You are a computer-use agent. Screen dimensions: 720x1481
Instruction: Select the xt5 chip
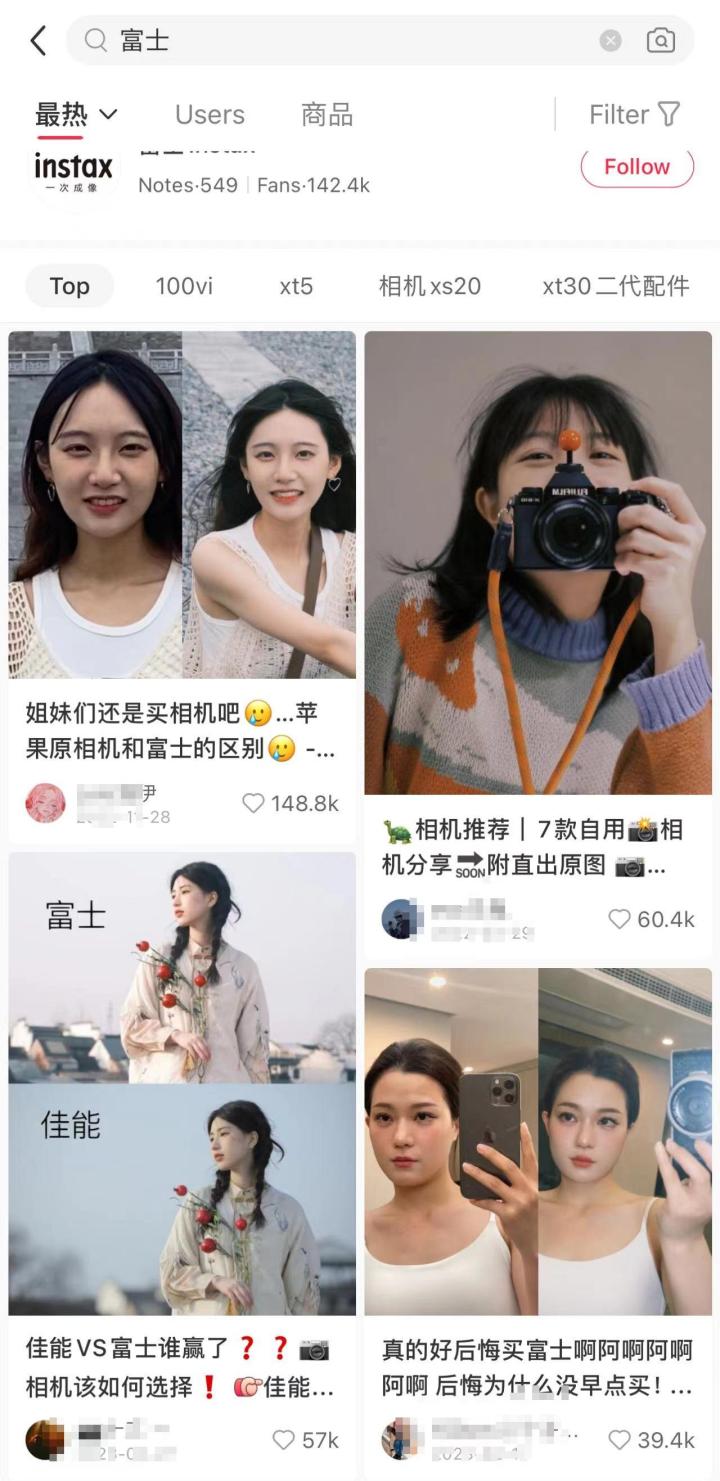coord(296,286)
